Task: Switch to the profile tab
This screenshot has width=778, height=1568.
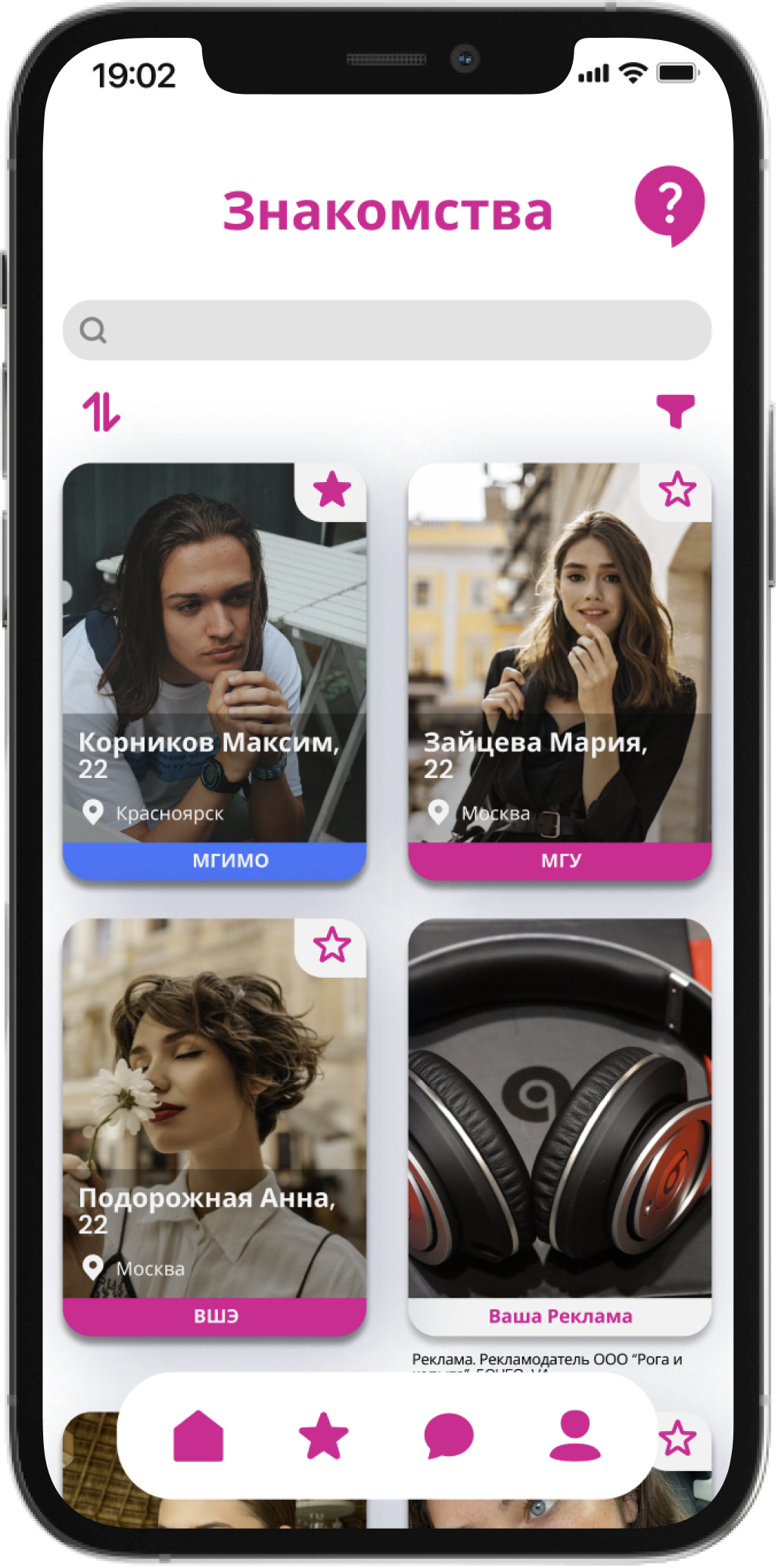Action: (574, 1436)
